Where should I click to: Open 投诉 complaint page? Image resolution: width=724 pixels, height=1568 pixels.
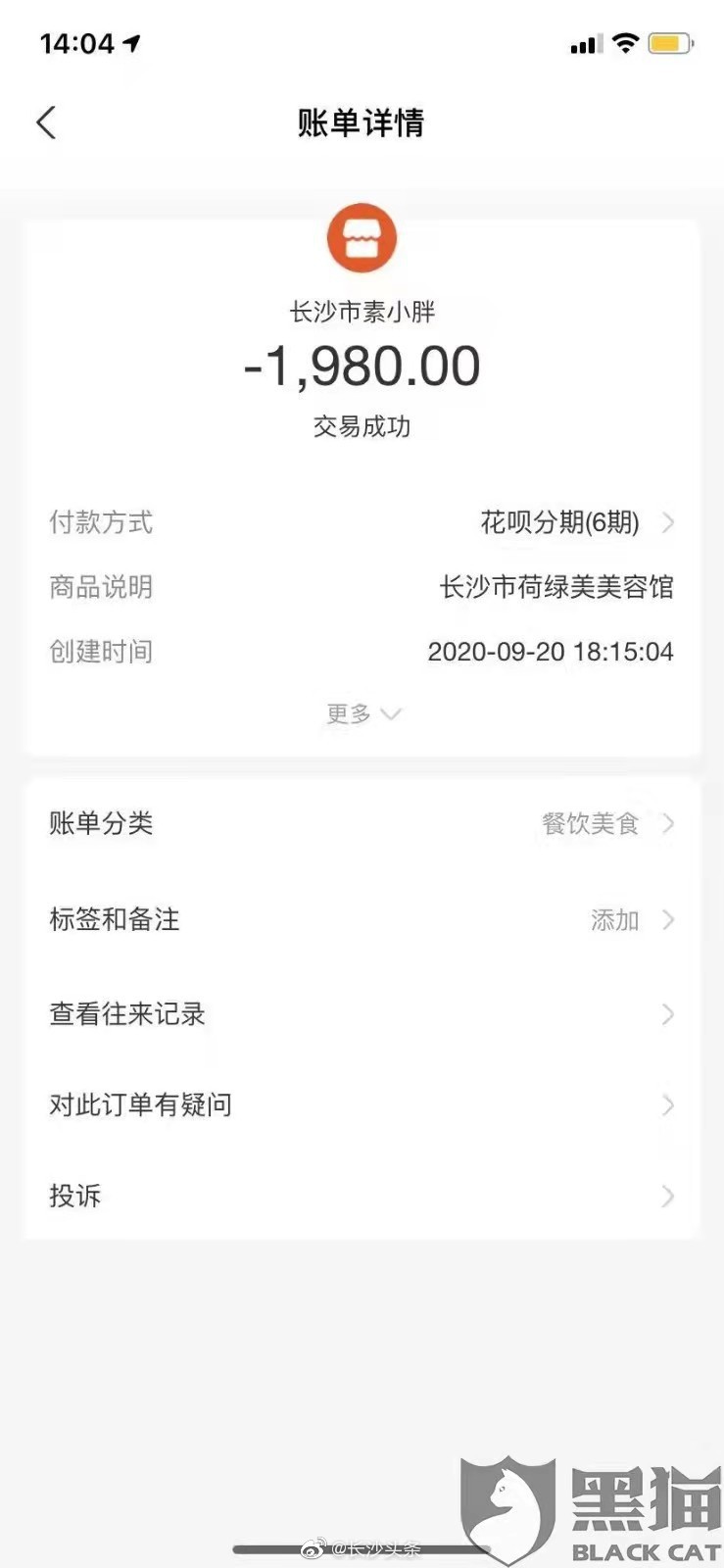tap(362, 1196)
